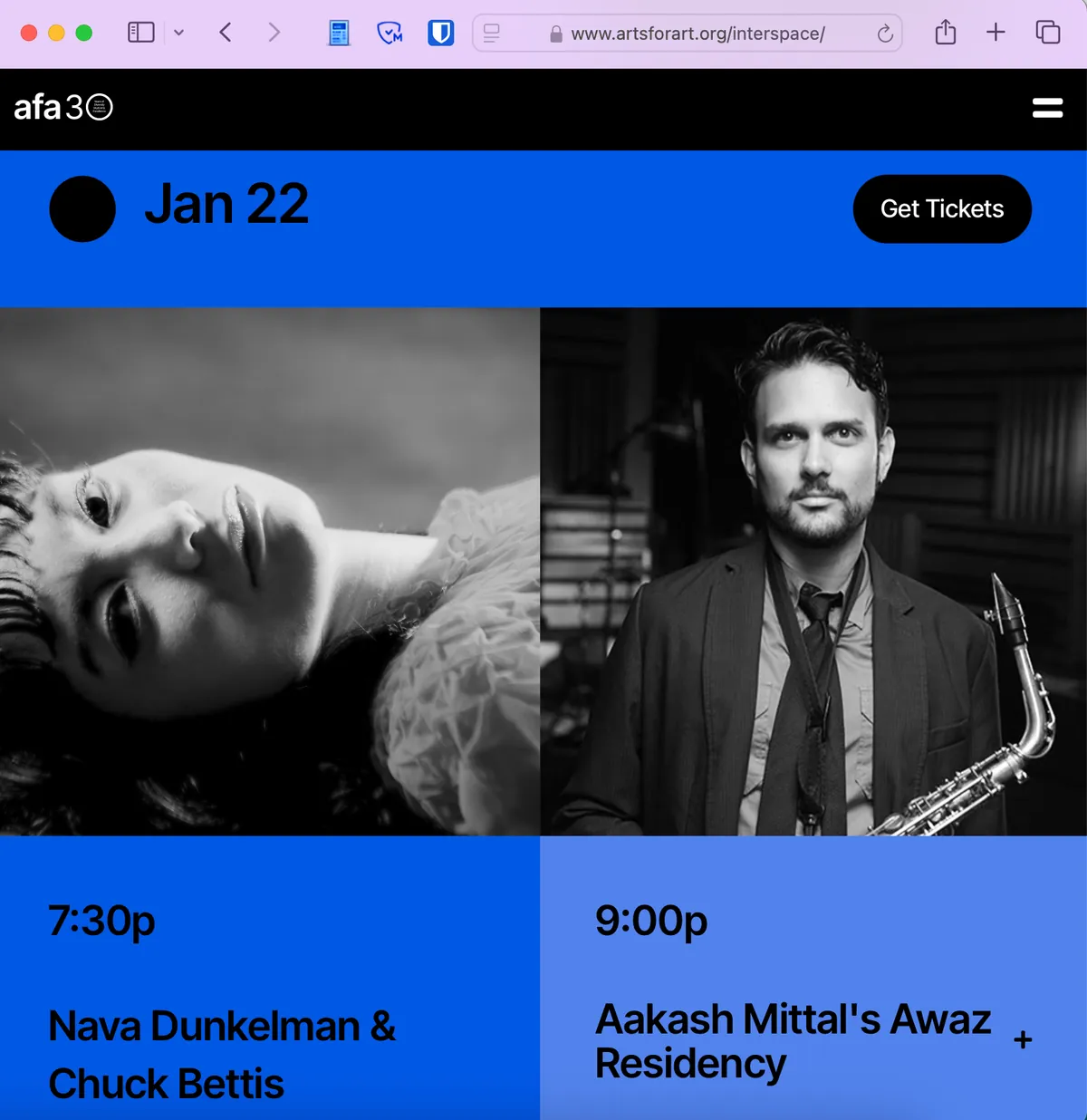The height and width of the screenshot is (1120, 1087).
Task: Open a new browser tab
Action: coord(996,33)
